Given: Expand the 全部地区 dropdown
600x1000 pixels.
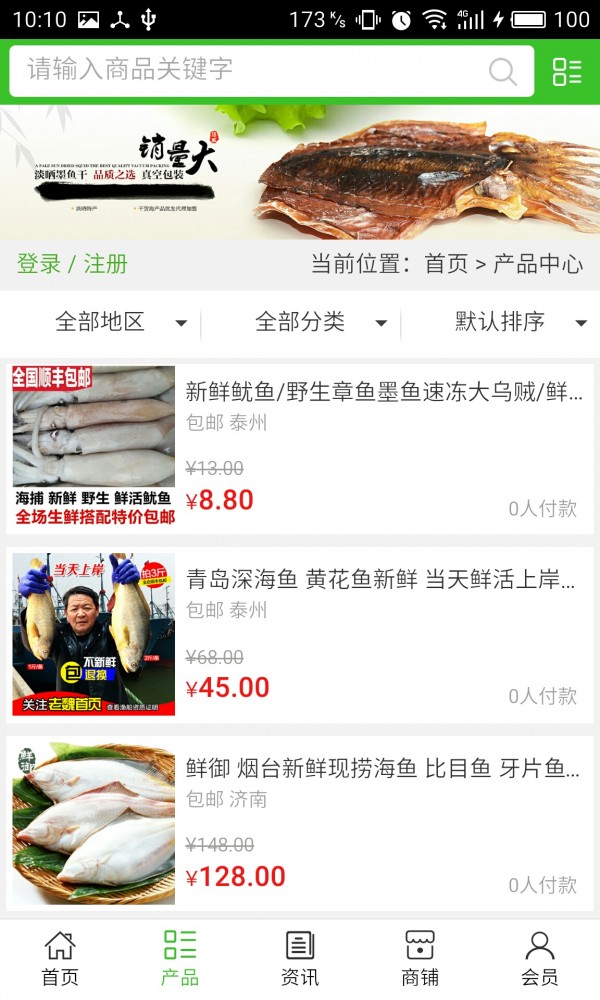Looking at the screenshot, I should [120, 322].
